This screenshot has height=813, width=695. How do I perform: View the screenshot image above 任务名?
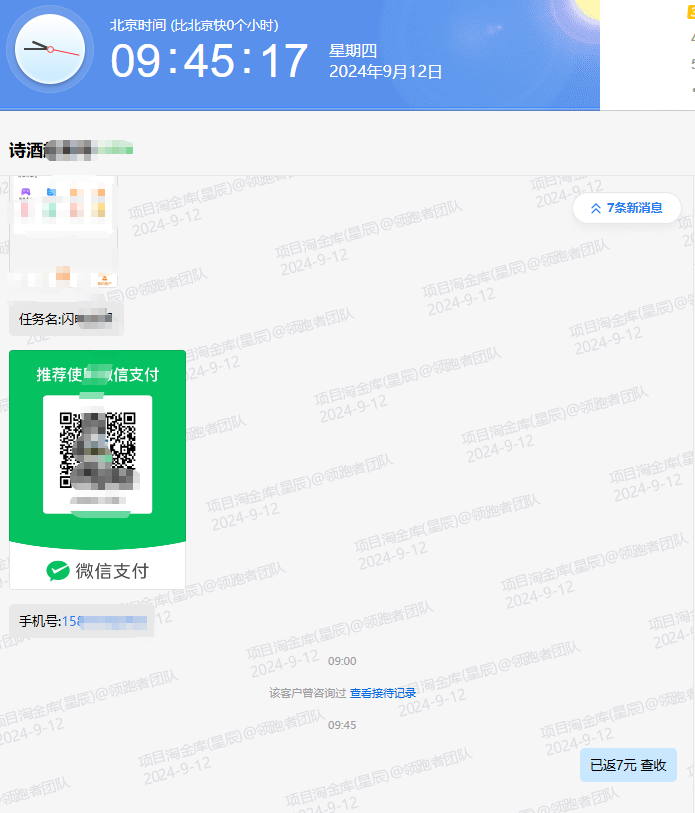(x=63, y=232)
